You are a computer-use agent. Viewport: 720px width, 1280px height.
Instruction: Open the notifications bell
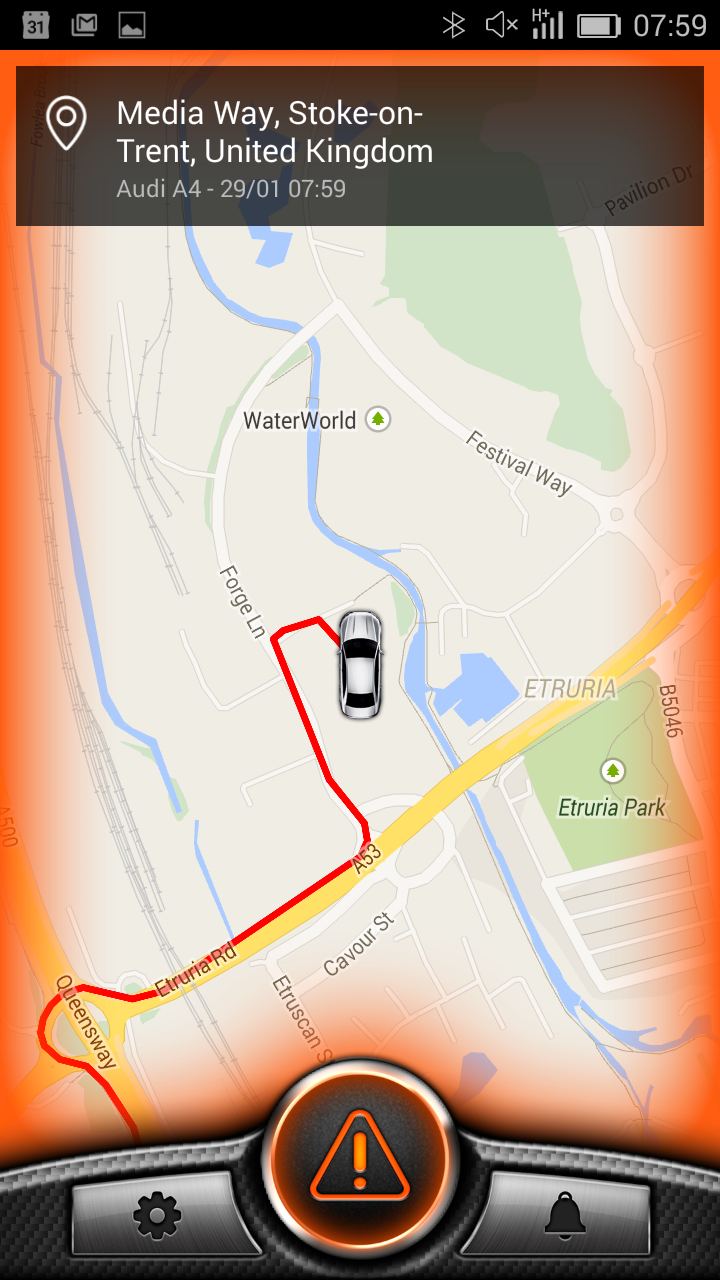[562, 1214]
